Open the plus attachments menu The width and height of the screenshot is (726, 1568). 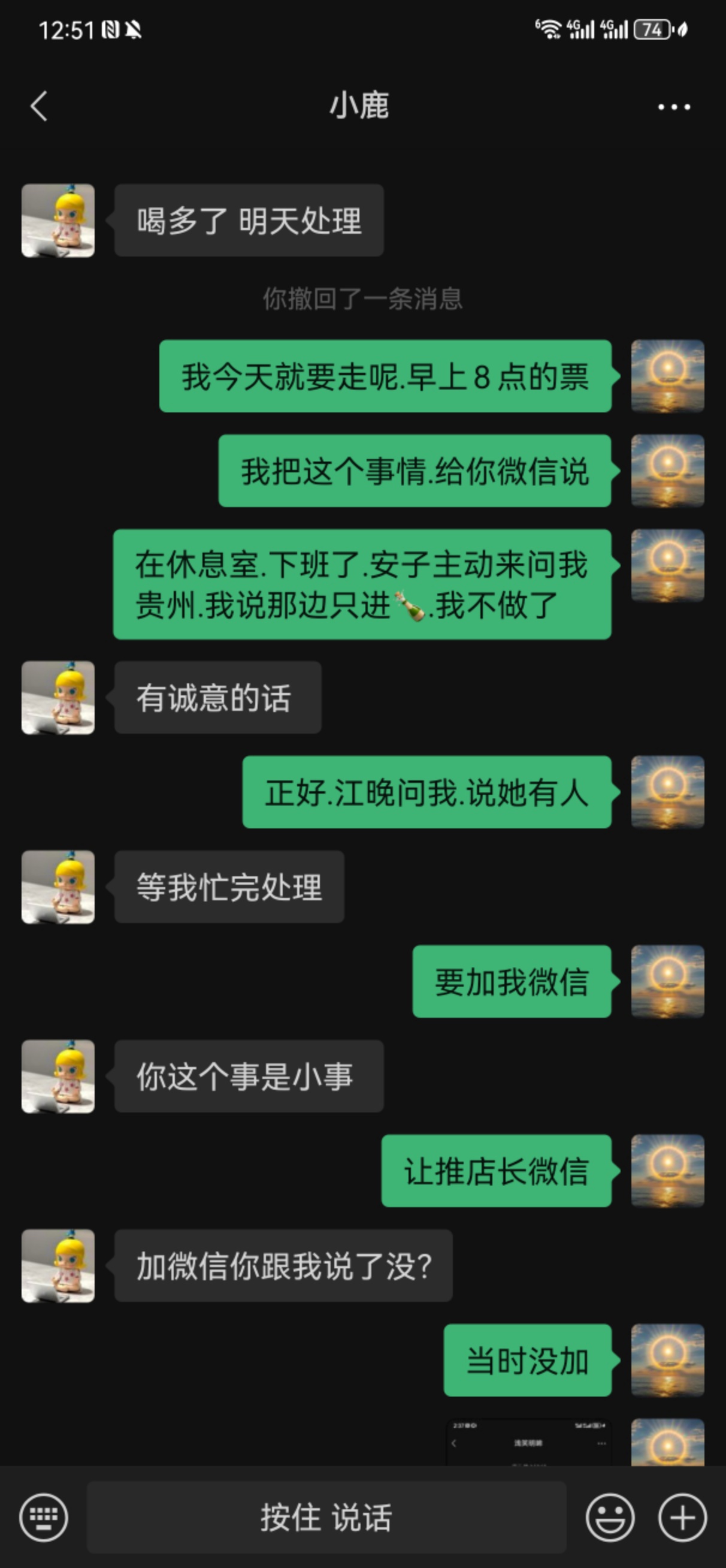[682, 1517]
